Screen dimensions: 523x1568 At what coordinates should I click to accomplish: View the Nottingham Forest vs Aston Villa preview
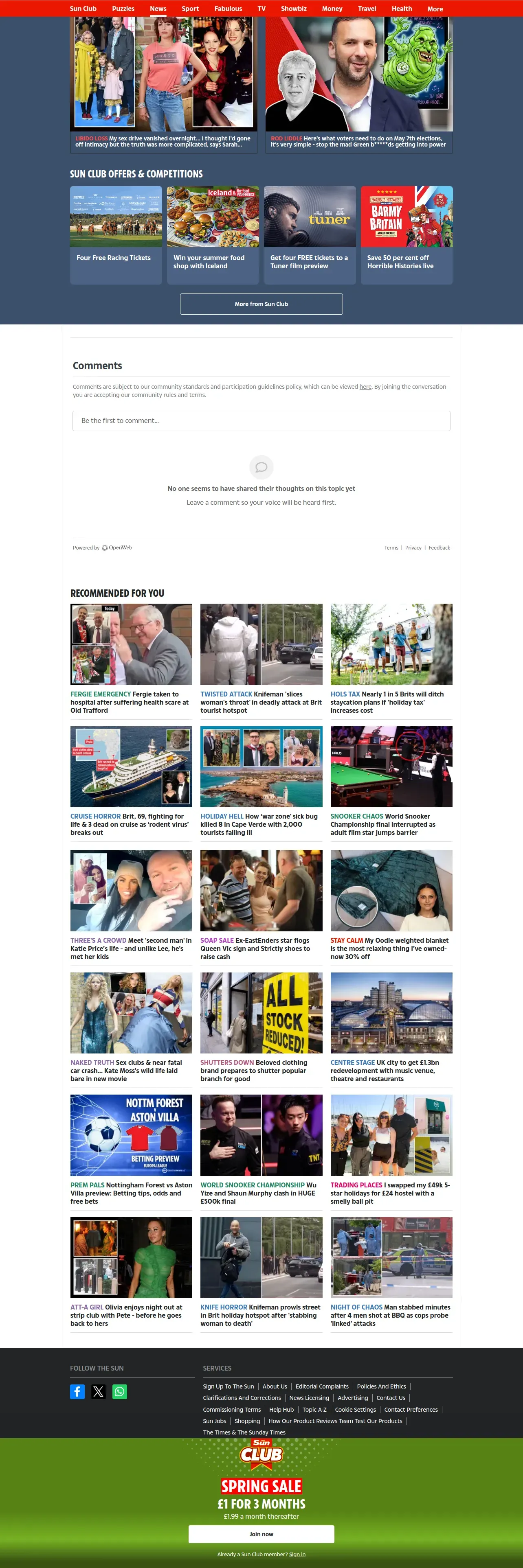coord(131,1150)
